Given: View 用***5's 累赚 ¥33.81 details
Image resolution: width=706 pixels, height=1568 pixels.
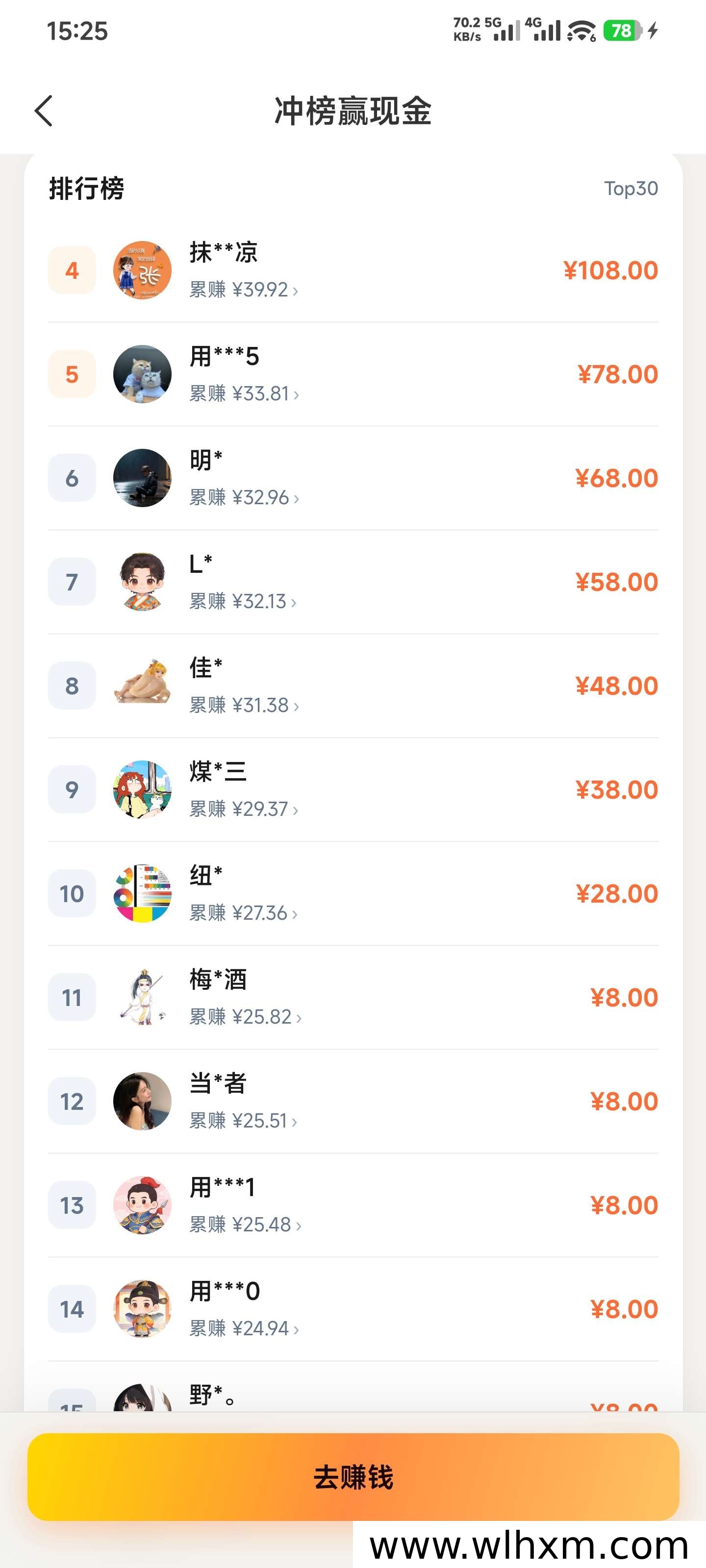Looking at the screenshot, I should [x=244, y=394].
